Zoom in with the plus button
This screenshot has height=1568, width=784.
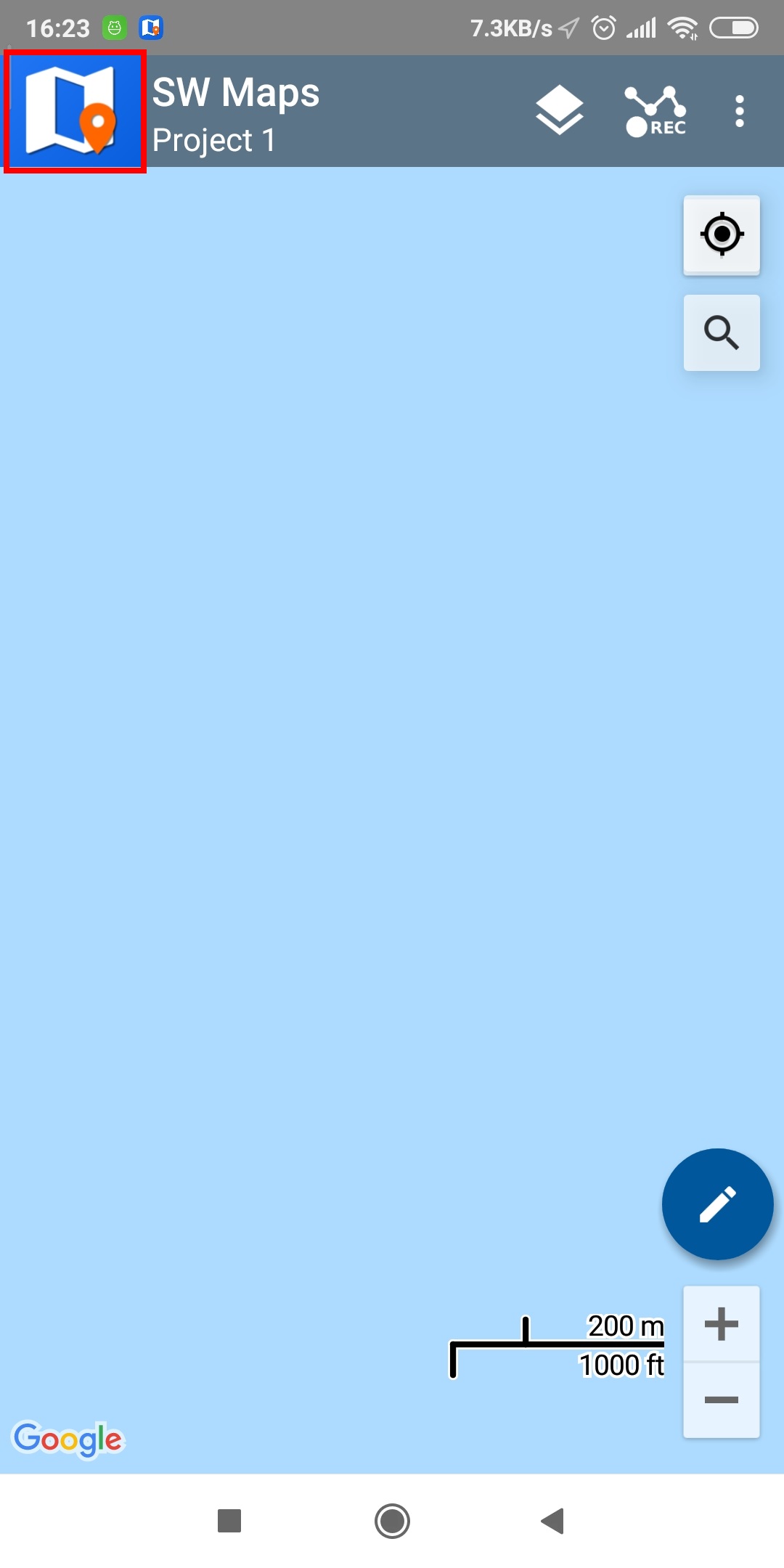point(722,1324)
